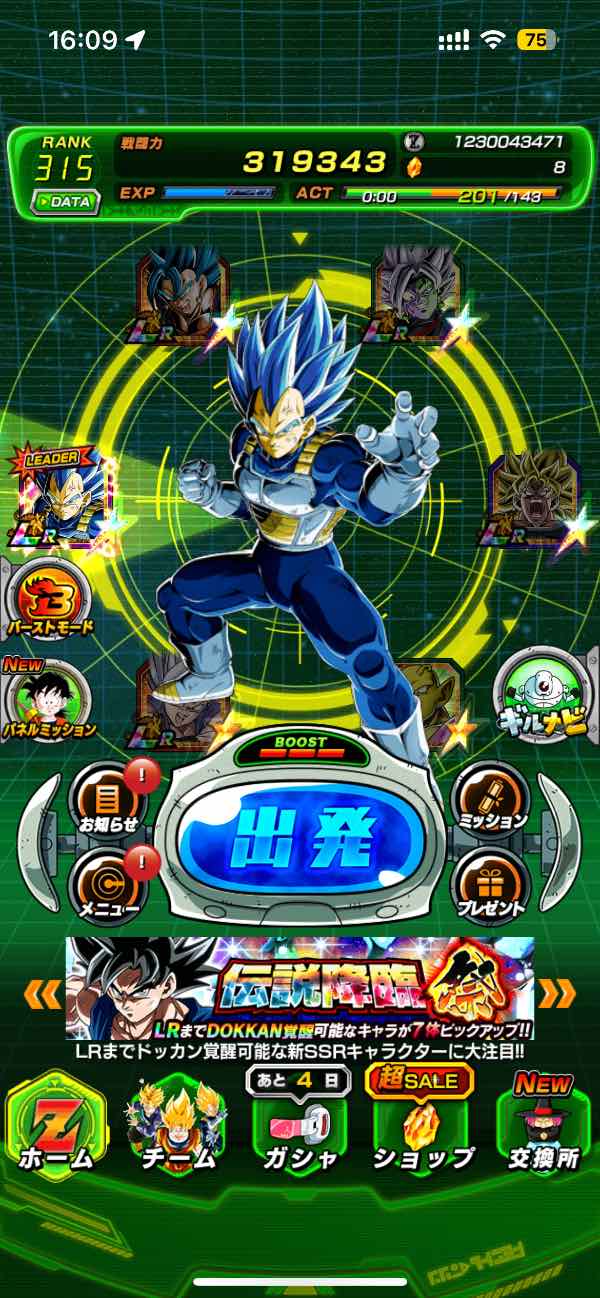Tap the DATA button under rank
The image size is (600, 1298).
coord(63,201)
